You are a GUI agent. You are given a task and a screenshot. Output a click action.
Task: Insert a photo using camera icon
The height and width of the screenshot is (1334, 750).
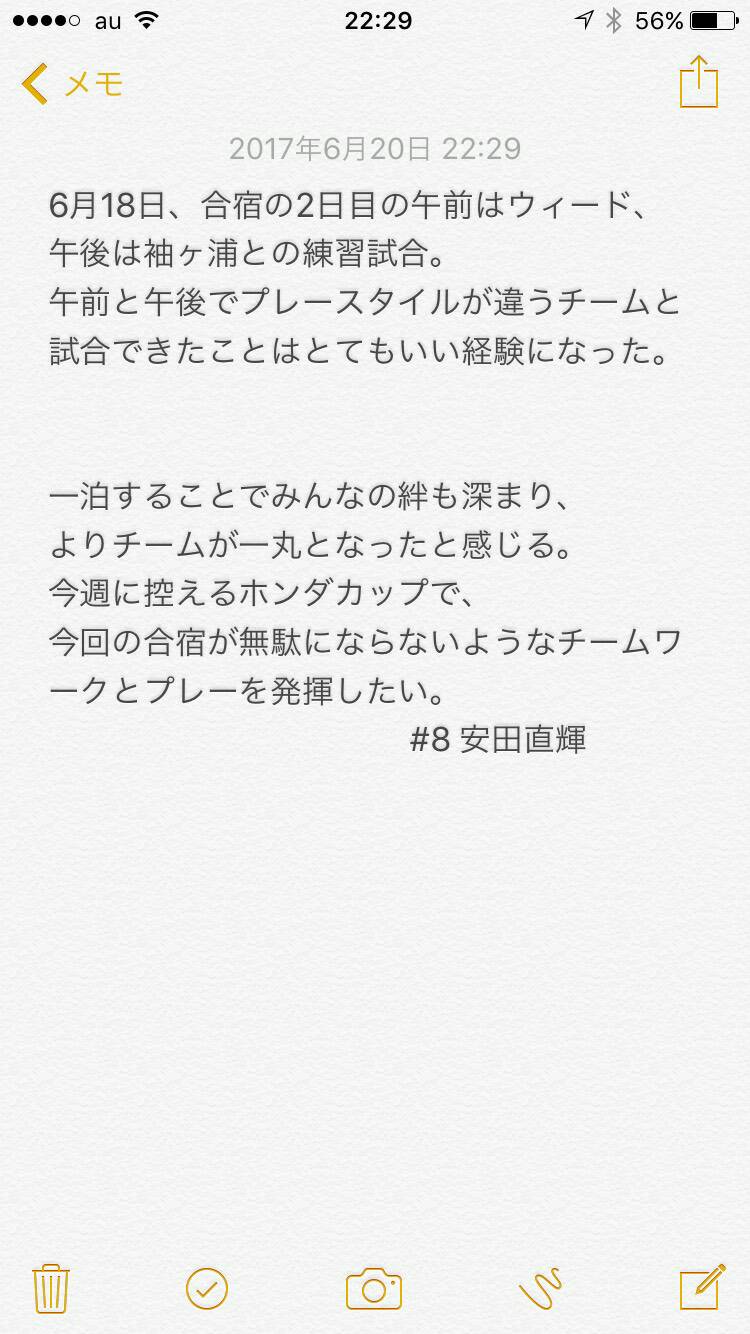coord(374,1289)
